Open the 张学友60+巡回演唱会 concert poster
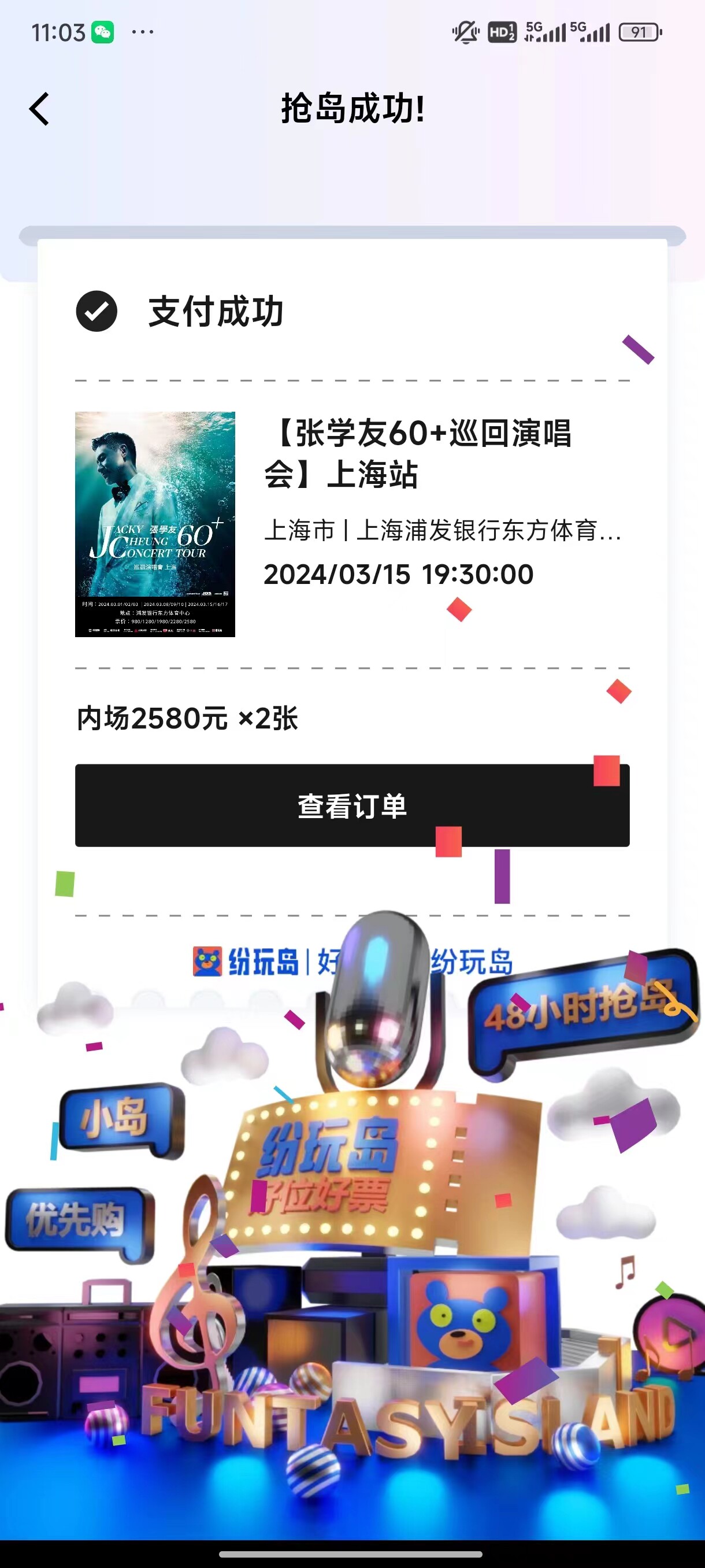The height and width of the screenshot is (1568, 705). coord(155,524)
